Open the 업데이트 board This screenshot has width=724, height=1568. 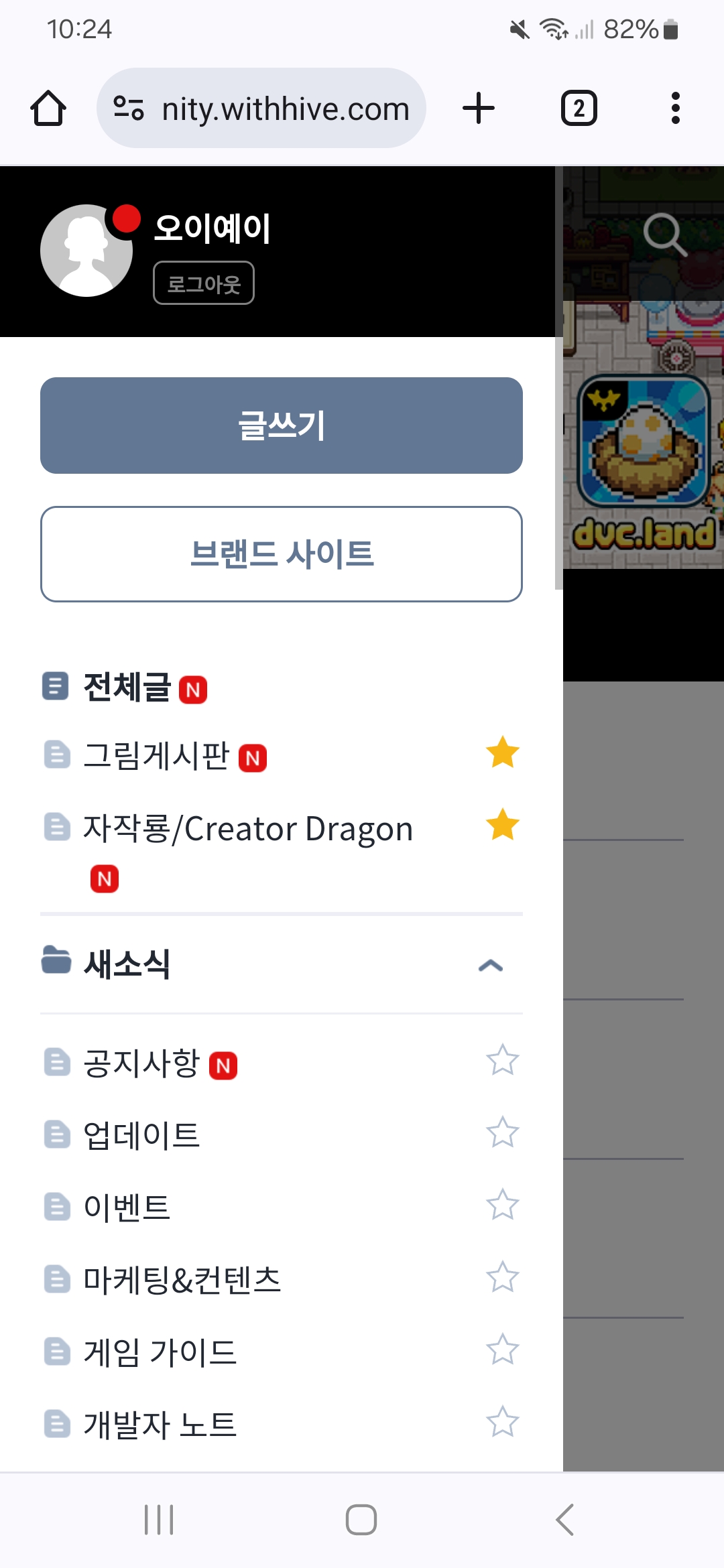pyautogui.click(x=141, y=1136)
